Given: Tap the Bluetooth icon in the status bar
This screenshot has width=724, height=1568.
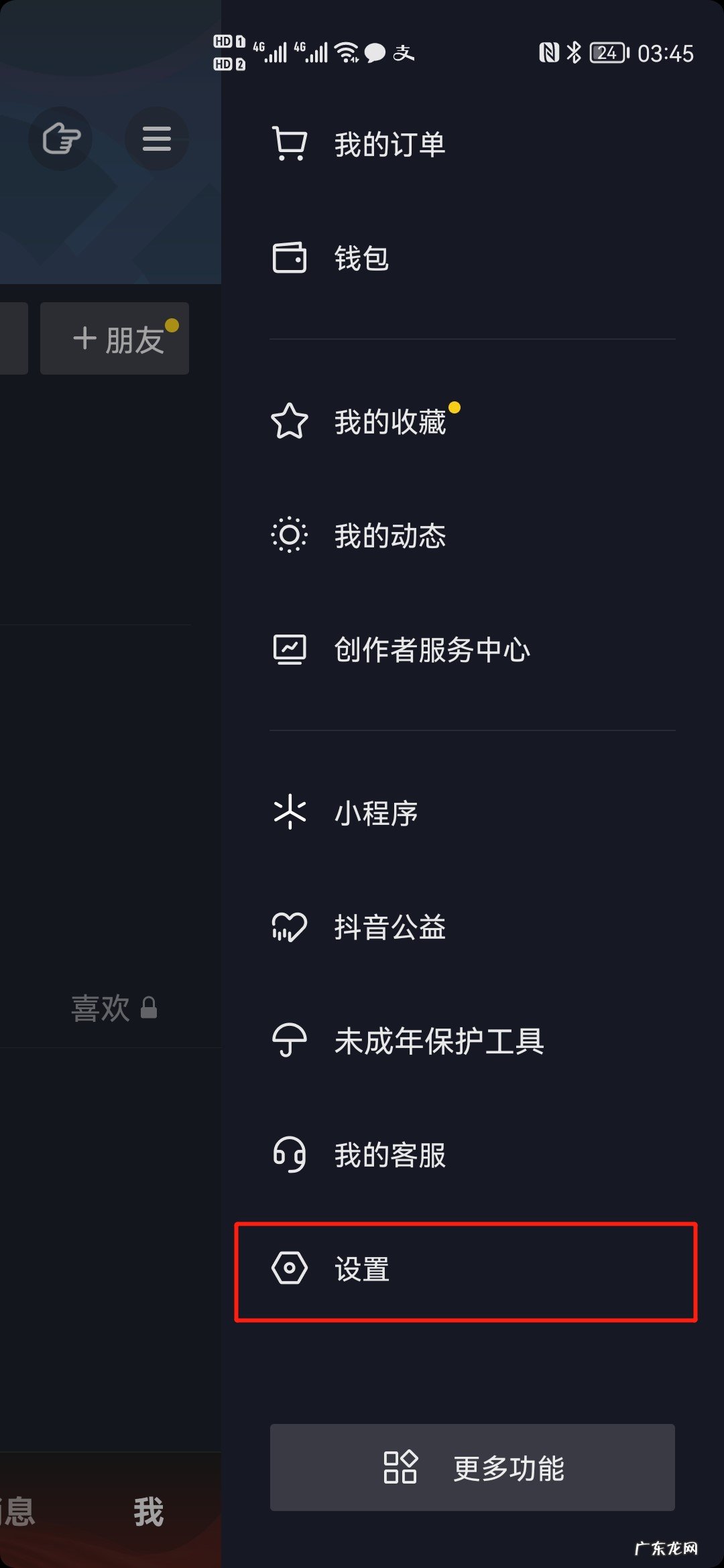Looking at the screenshot, I should (x=573, y=54).
